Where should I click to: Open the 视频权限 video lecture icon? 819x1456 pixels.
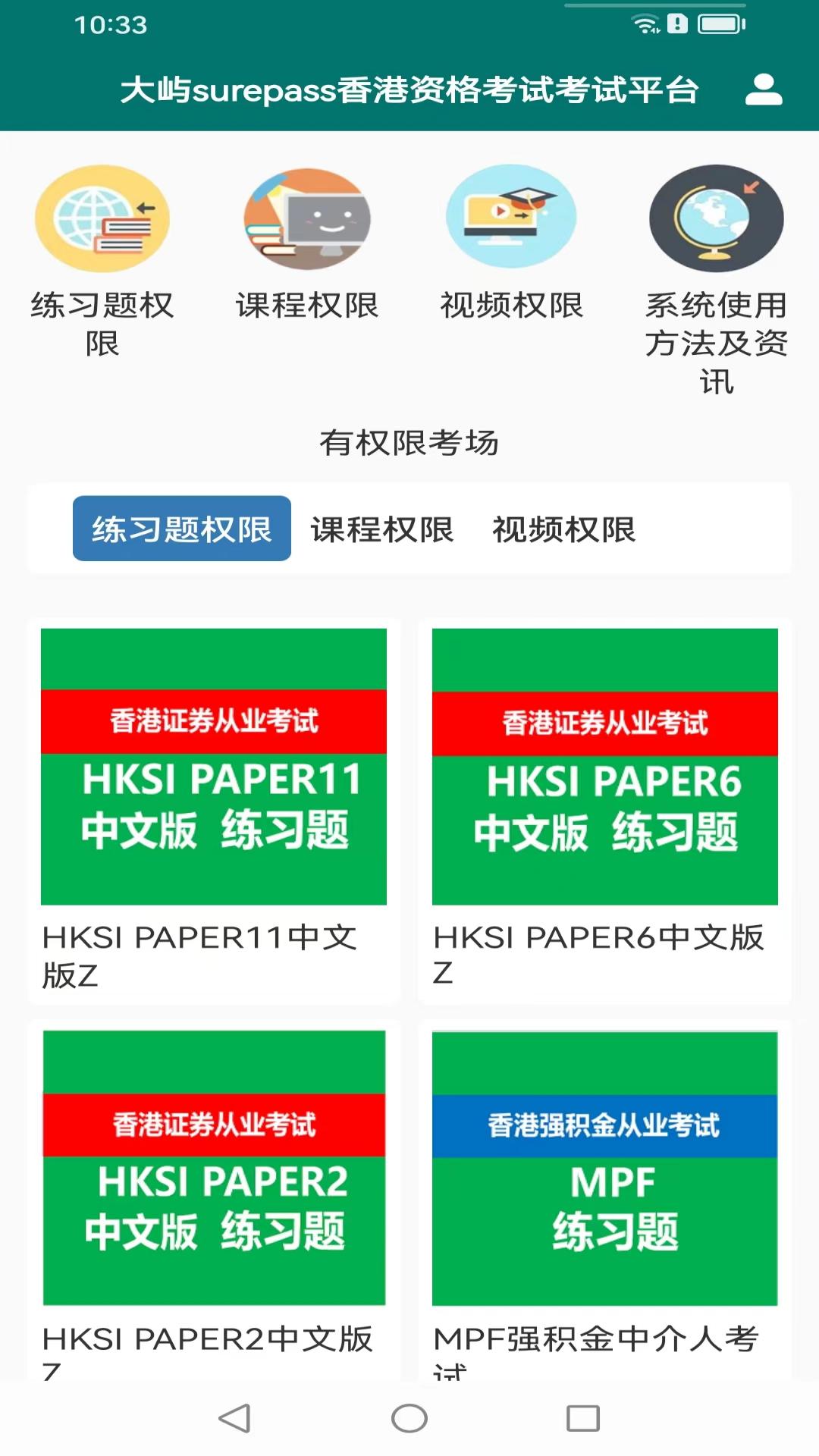pos(512,218)
